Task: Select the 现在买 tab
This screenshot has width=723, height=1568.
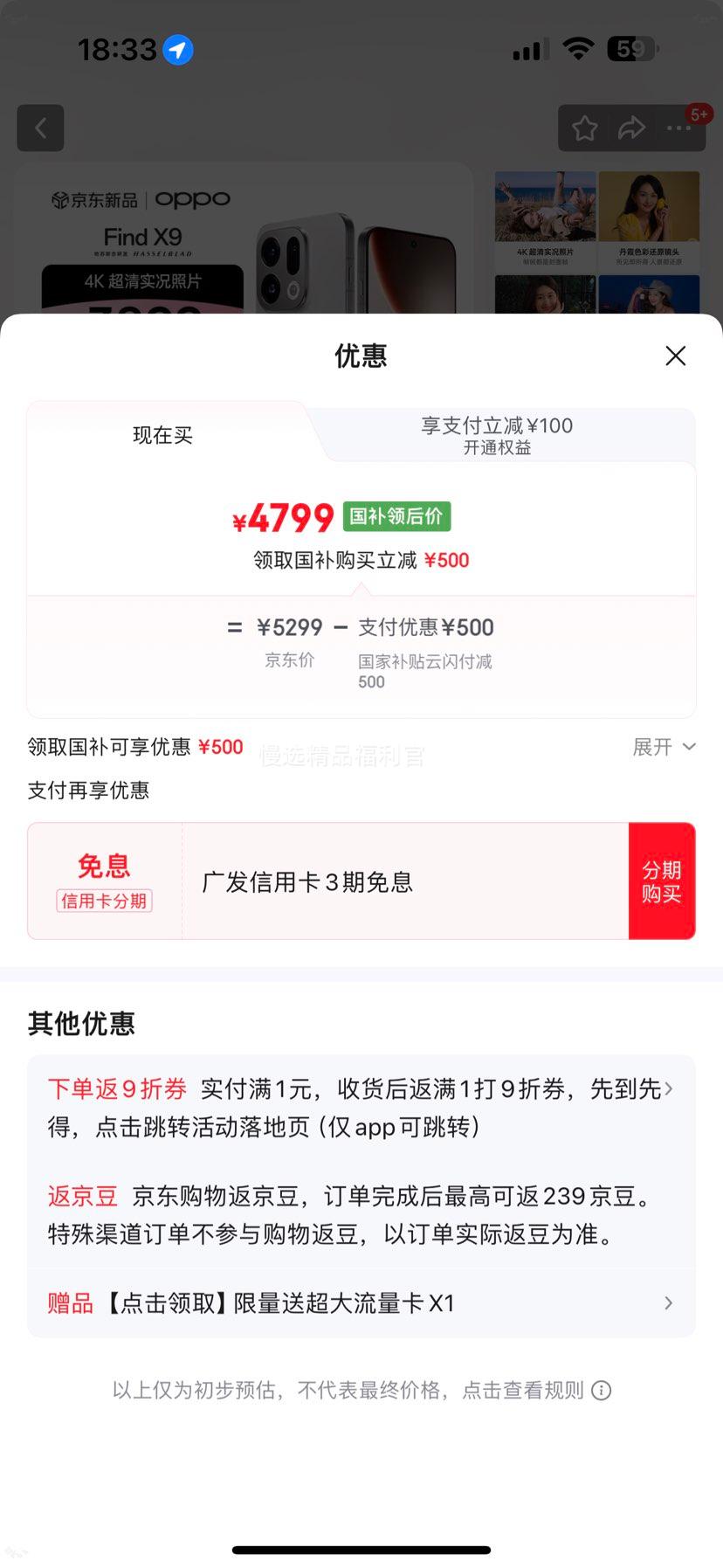Action: point(162,435)
